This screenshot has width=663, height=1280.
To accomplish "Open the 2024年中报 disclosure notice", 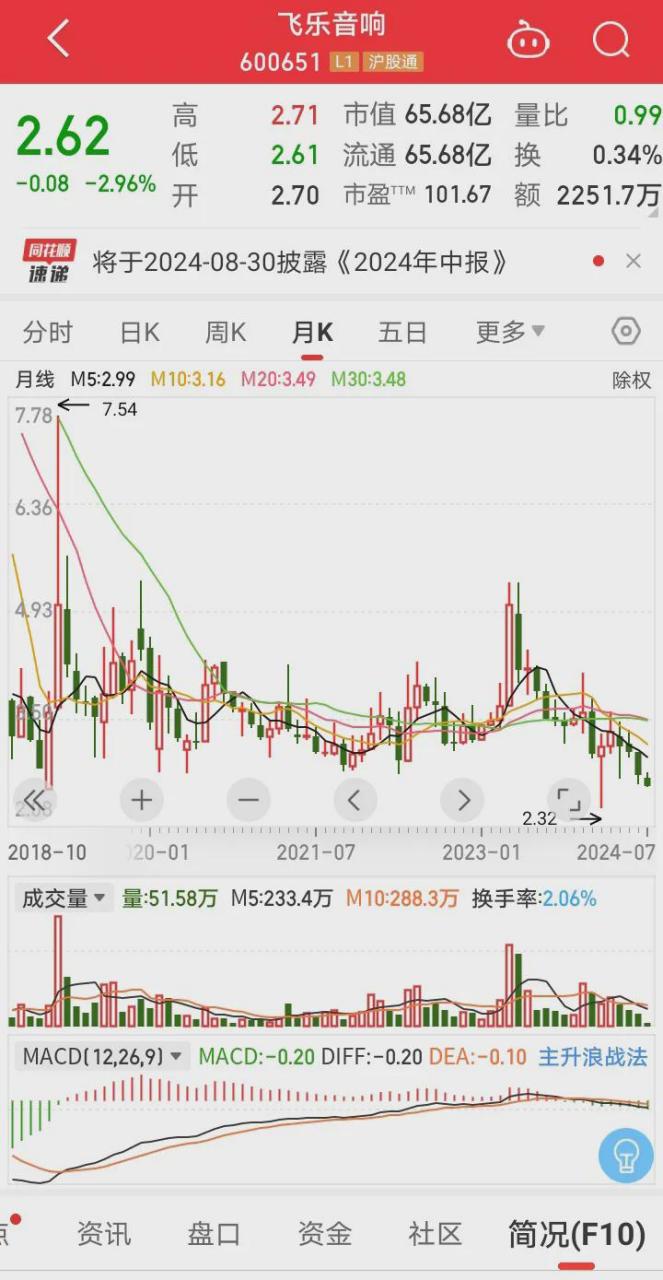I will click(300, 262).
